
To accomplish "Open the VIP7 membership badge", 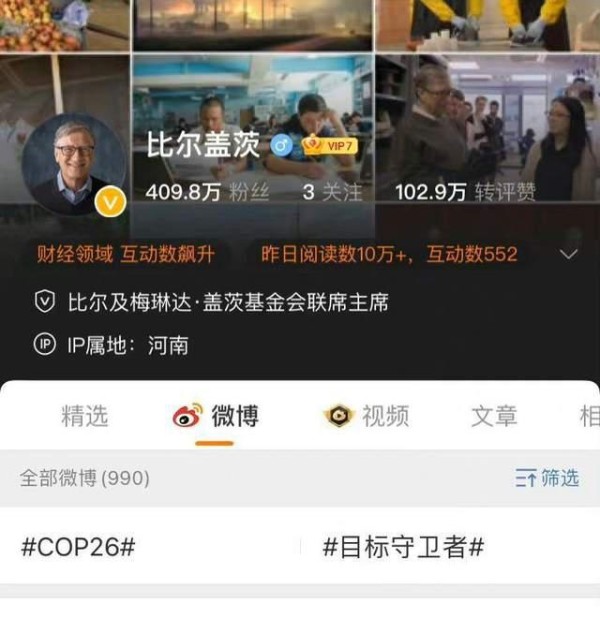I will point(329,145).
